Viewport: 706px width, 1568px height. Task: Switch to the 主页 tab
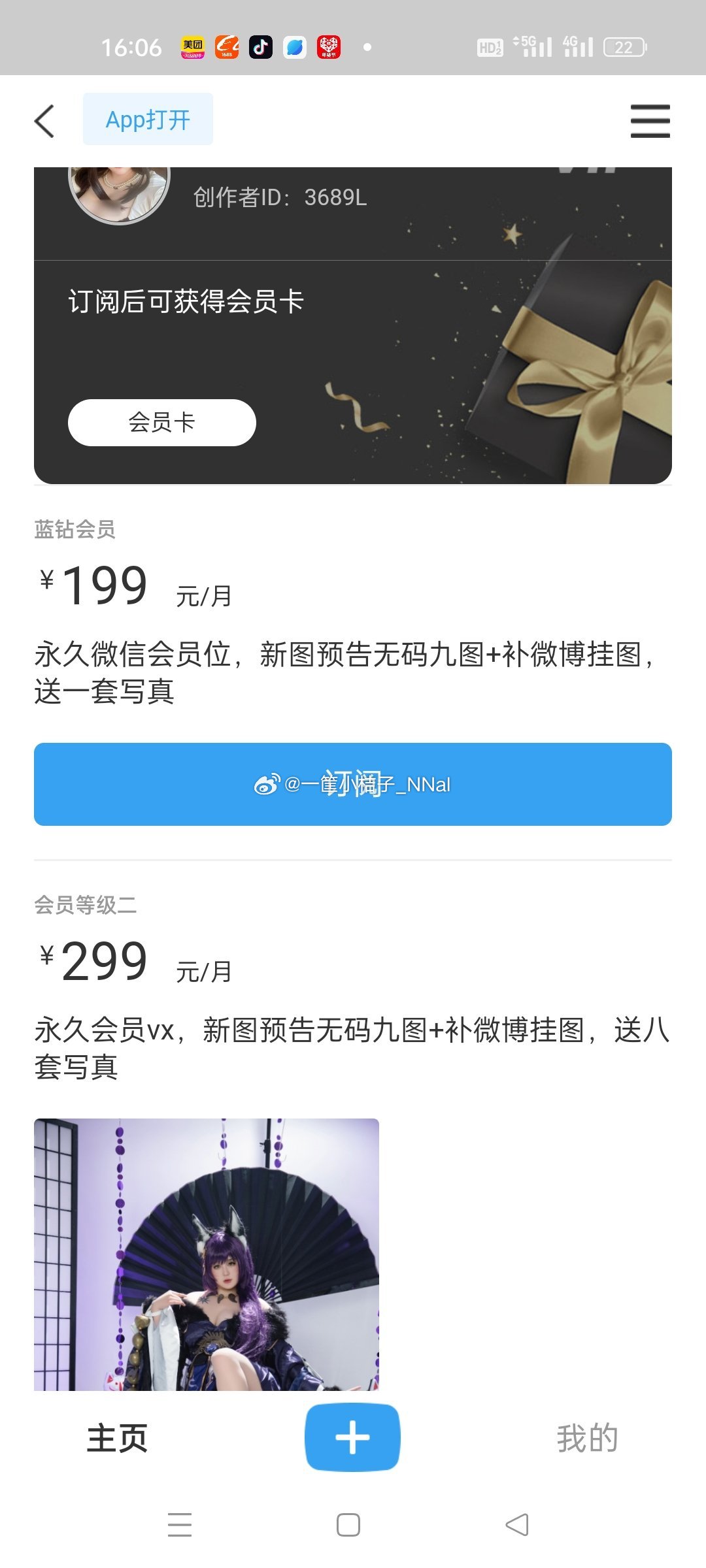pyautogui.click(x=118, y=1438)
